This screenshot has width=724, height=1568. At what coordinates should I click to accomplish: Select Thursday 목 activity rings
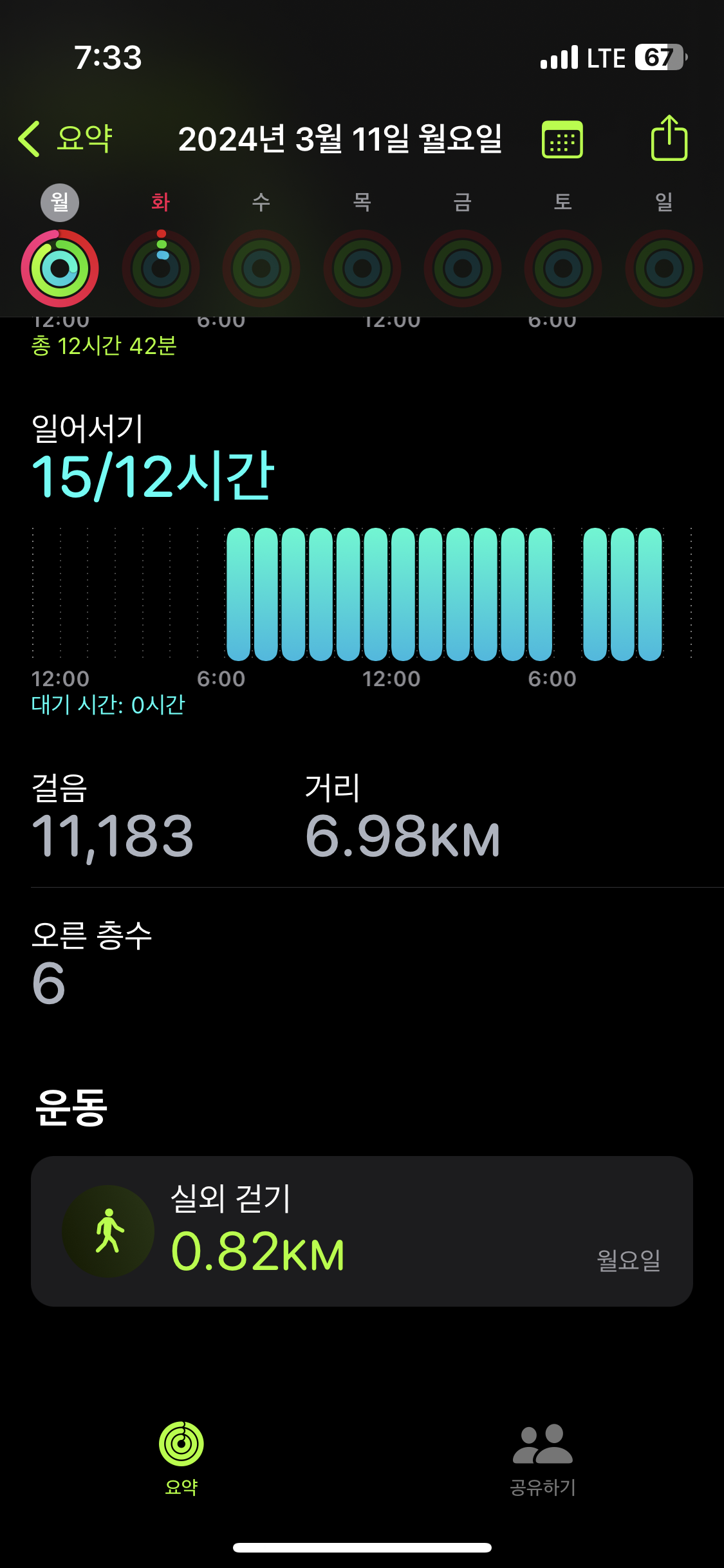[362, 268]
